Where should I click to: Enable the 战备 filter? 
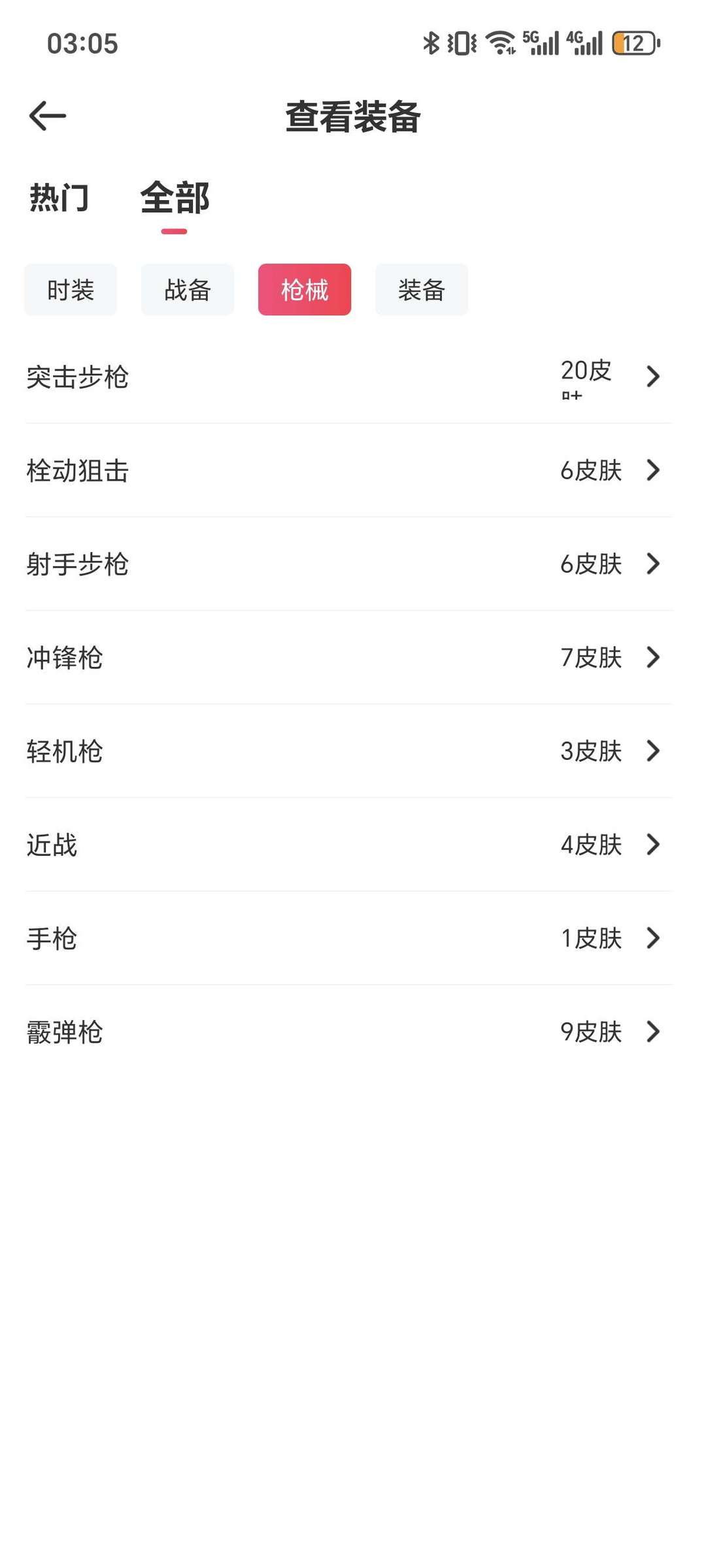pyautogui.click(x=187, y=290)
